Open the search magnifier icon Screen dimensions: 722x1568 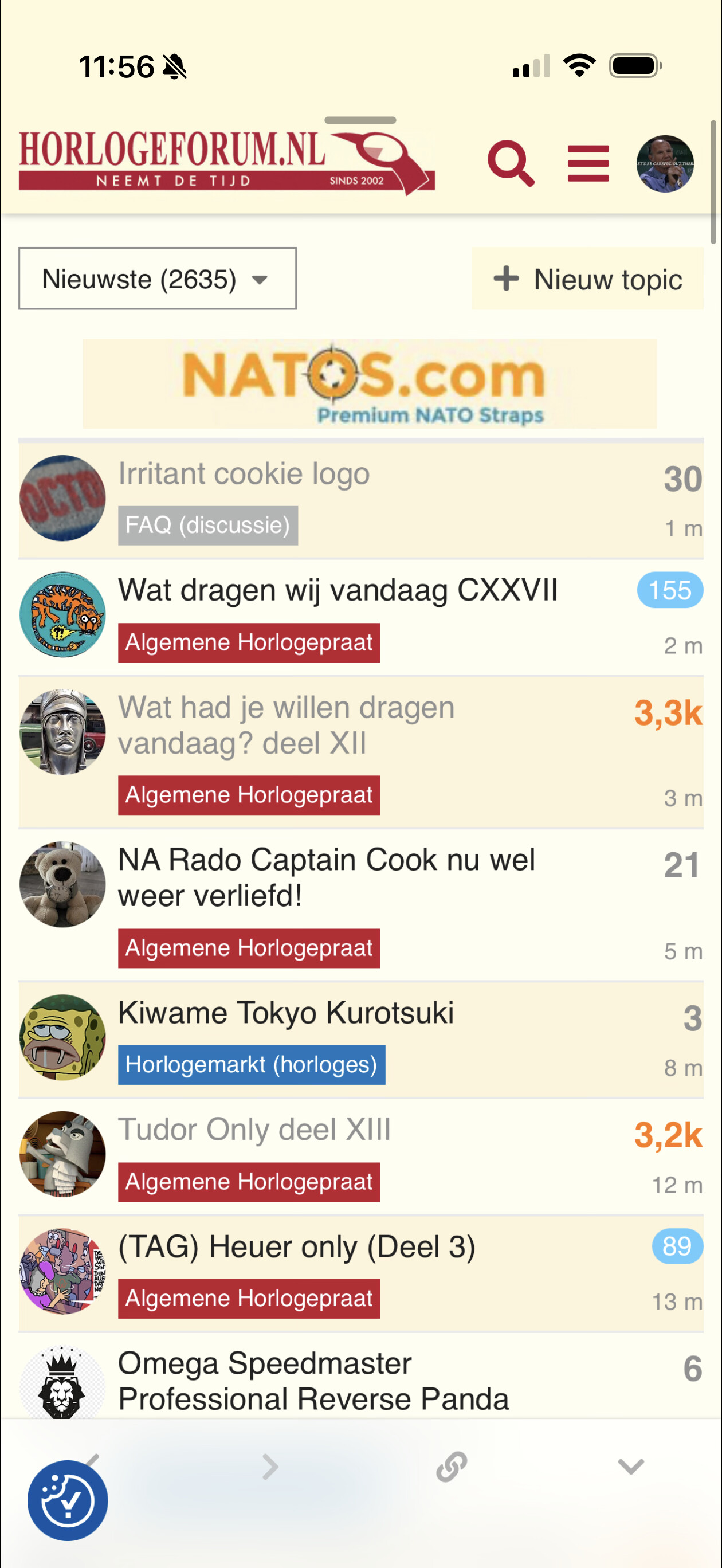point(511,163)
